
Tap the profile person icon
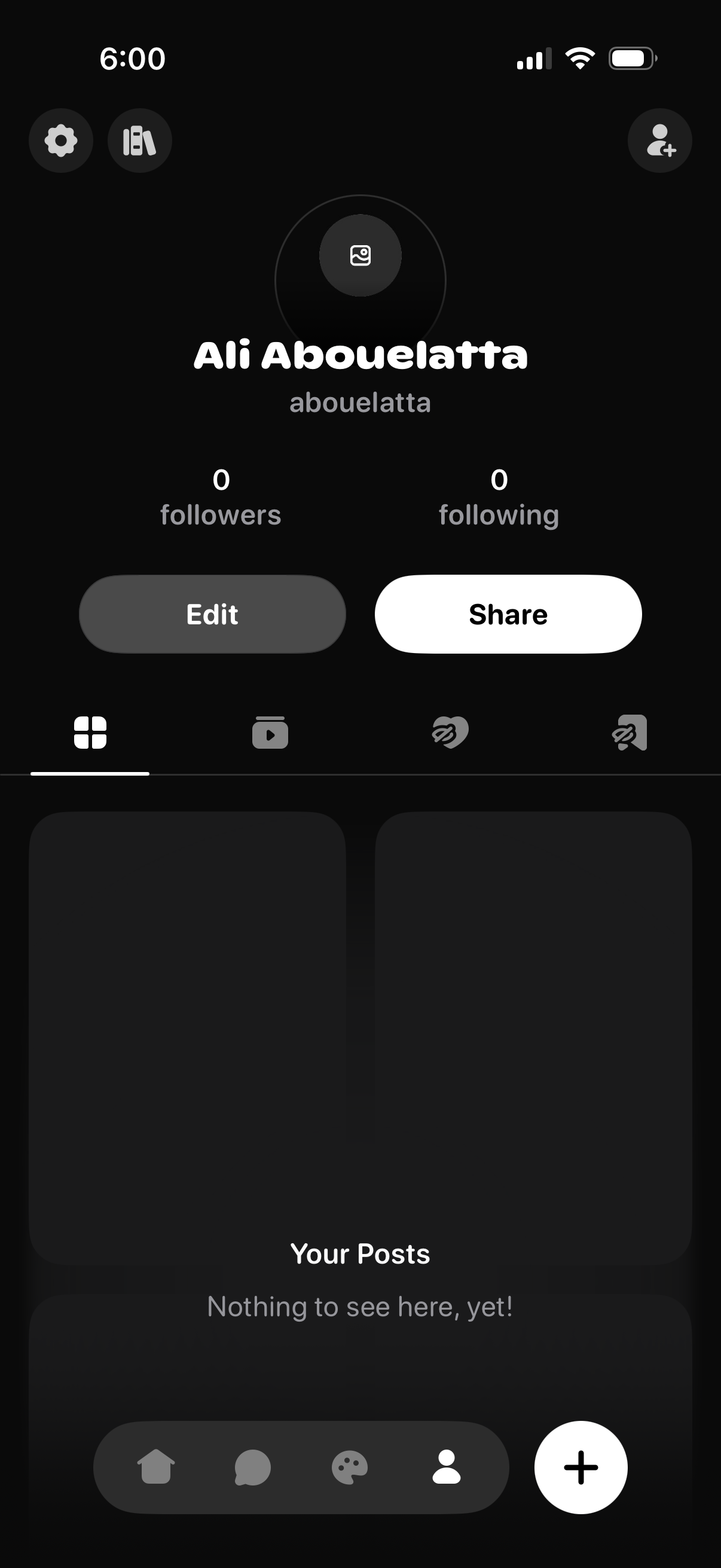click(446, 1468)
